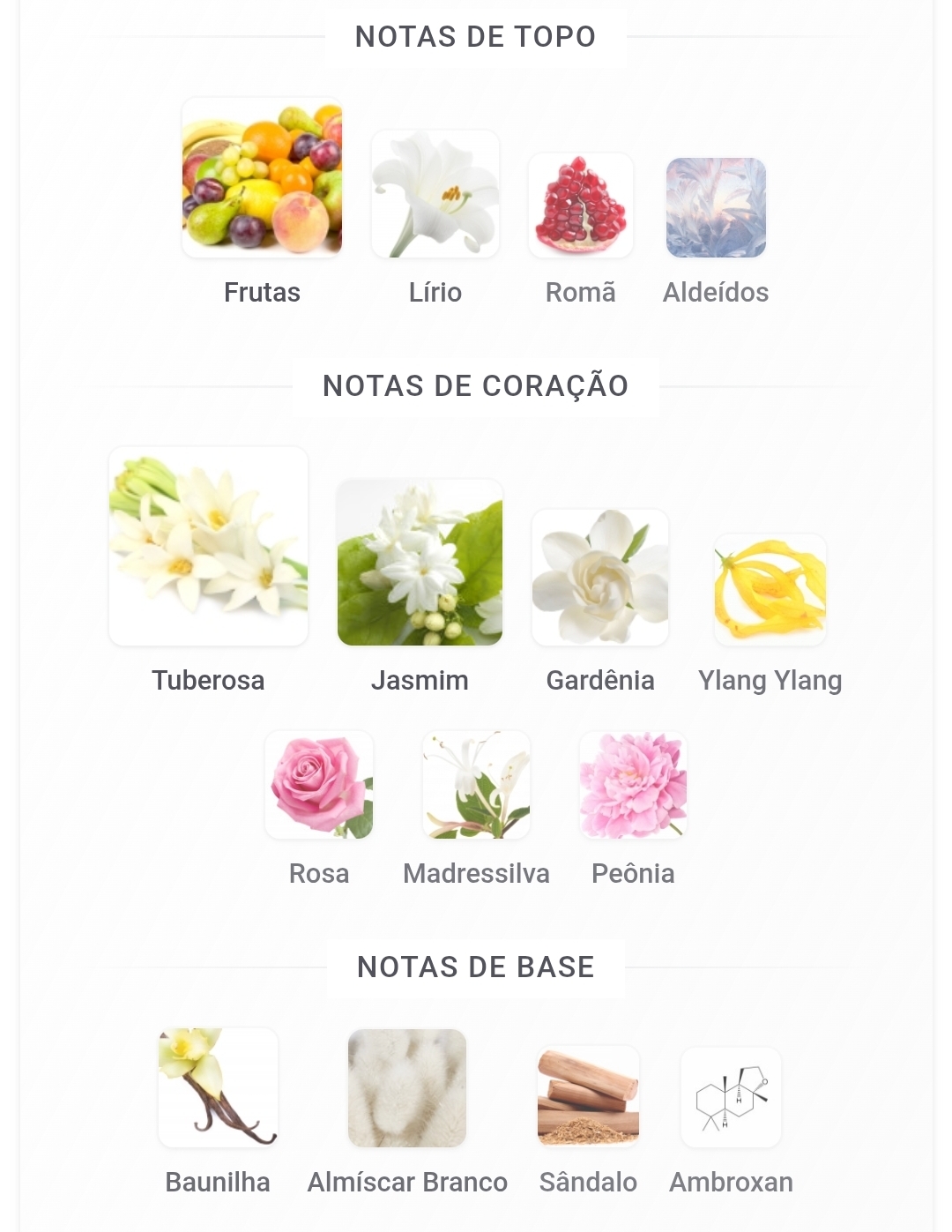Select the Almíscar Branco note
Viewport: 952px width, 1232px height.
[407, 1088]
